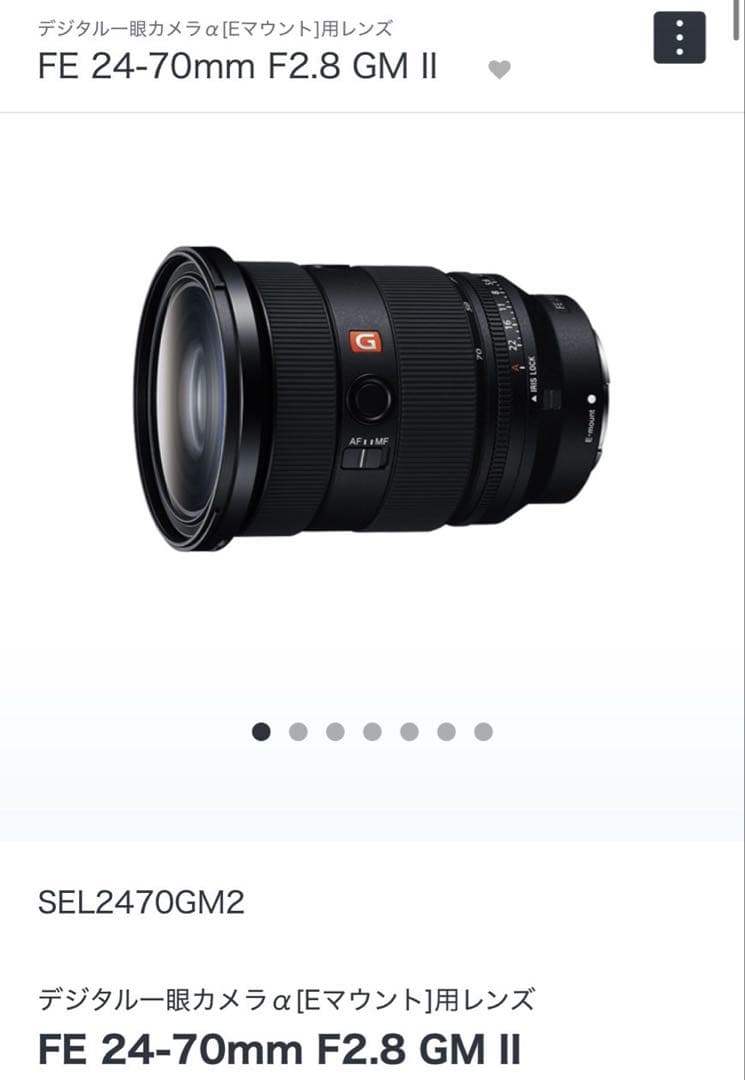This screenshot has height=1080, width=745.
Task: Open the image gallery by clicking the lens photo
Action: [370, 400]
